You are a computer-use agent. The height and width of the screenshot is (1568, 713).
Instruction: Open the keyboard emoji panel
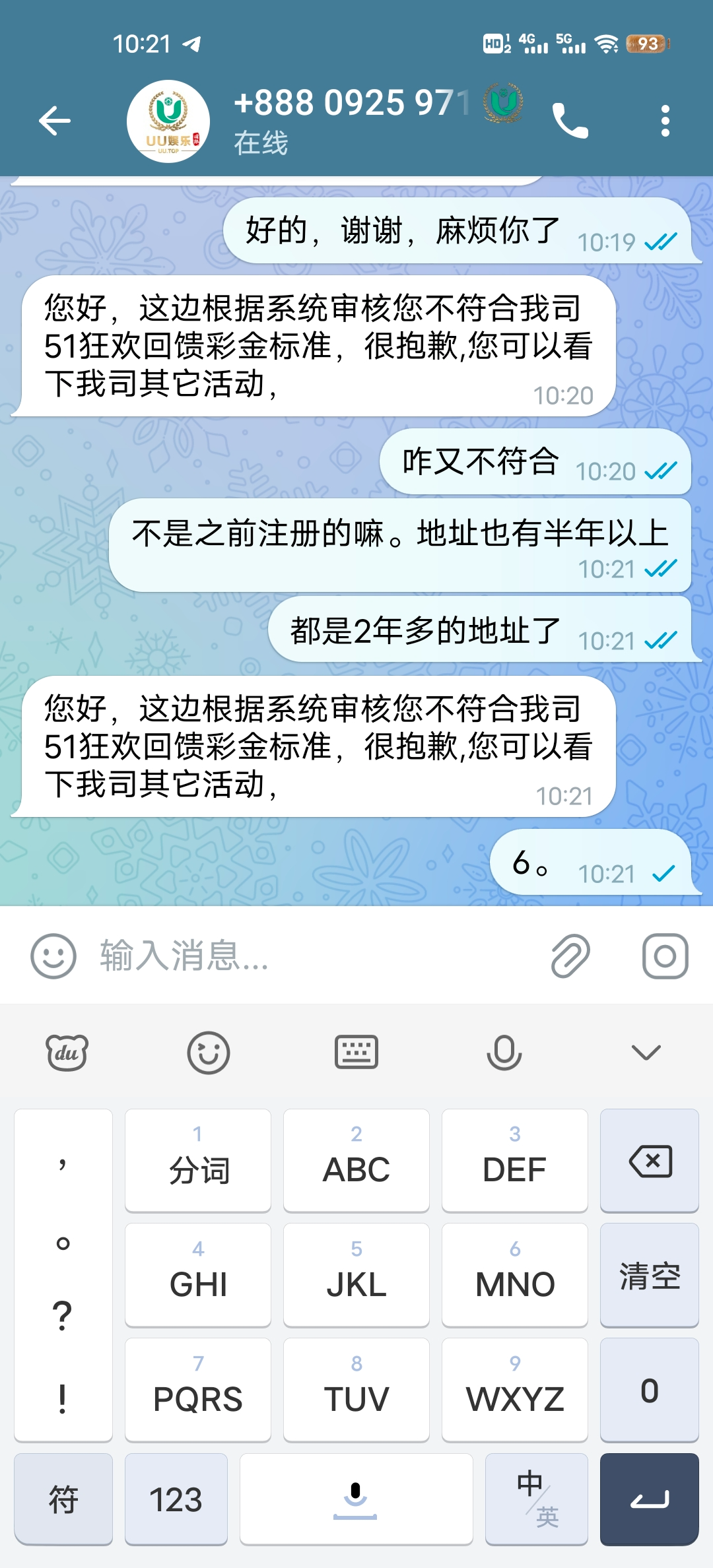tap(209, 1053)
